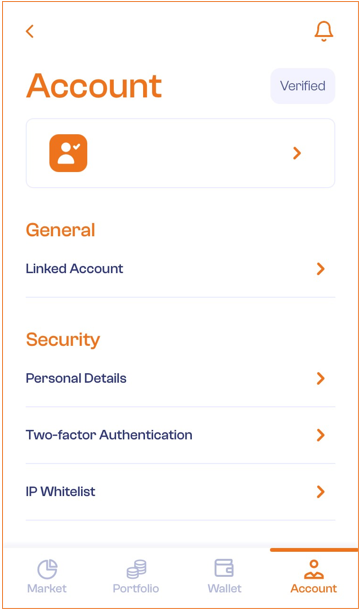The image size is (362, 612).
Task: Open the notifications bell
Action: tap(324, 31)
